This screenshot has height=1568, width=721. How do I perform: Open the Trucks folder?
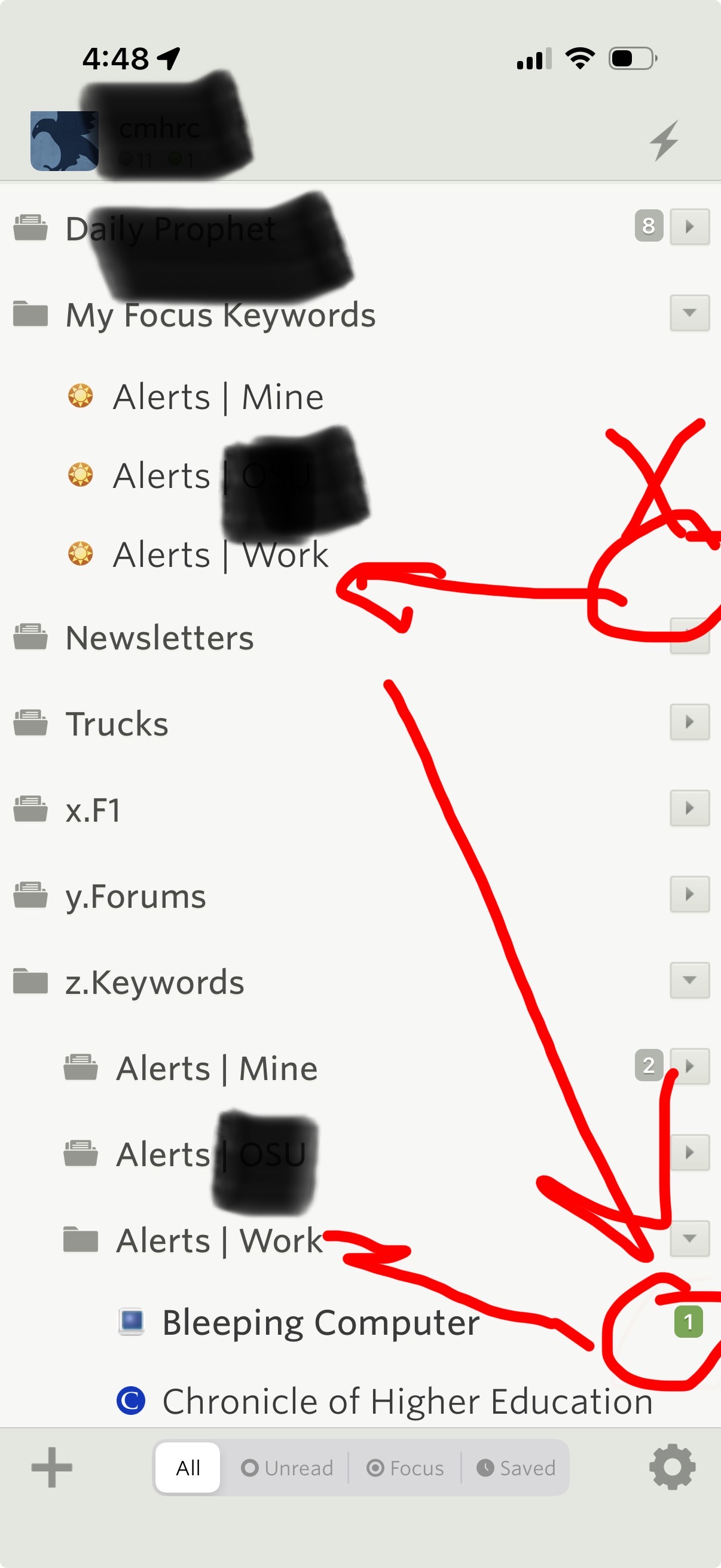117,724
